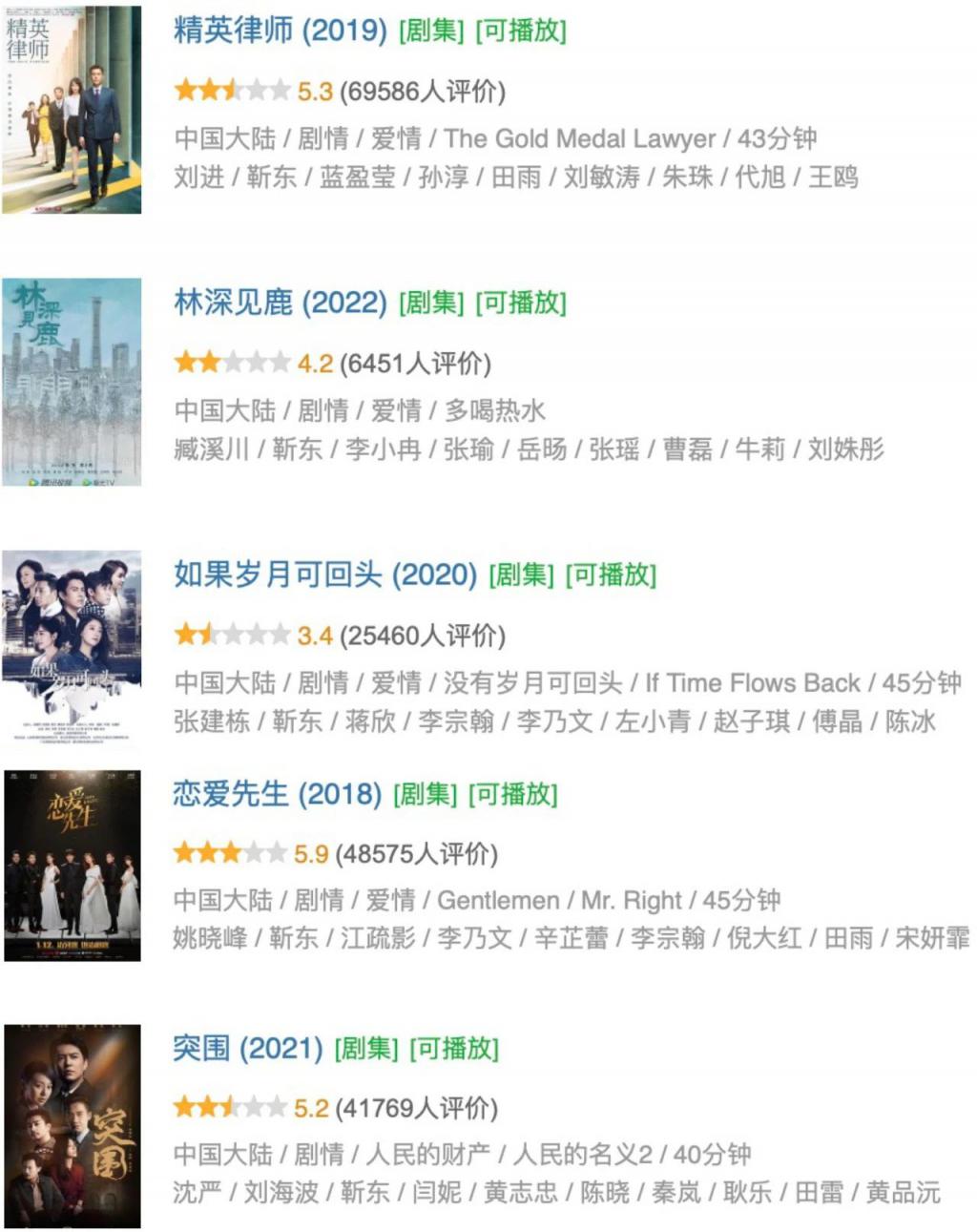Open the 精英律师 (2019) title link
This screenshot has height=1232, width=977.
280,31
